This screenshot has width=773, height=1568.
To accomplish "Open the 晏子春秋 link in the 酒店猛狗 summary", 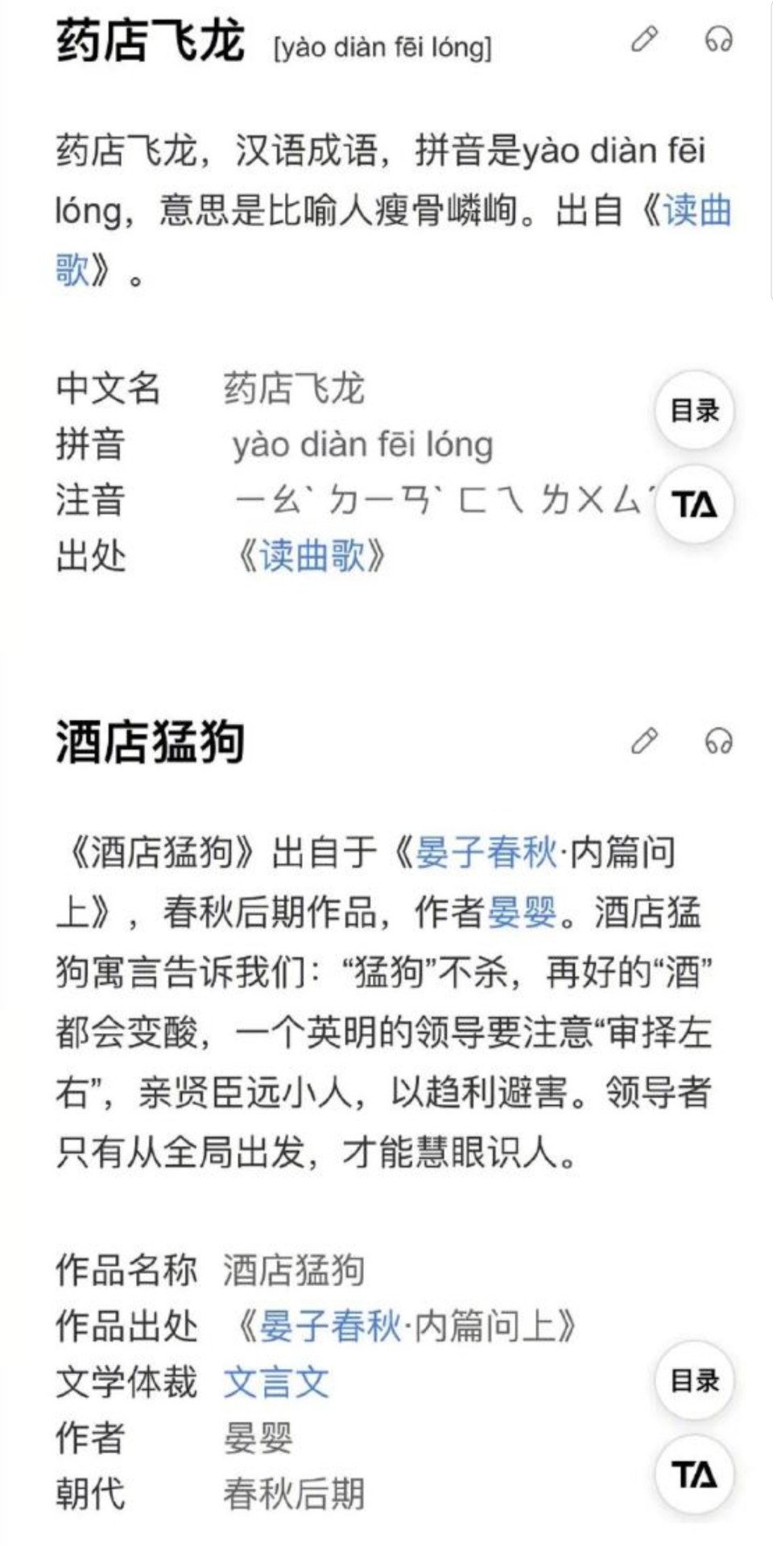I will click(486, 852).
